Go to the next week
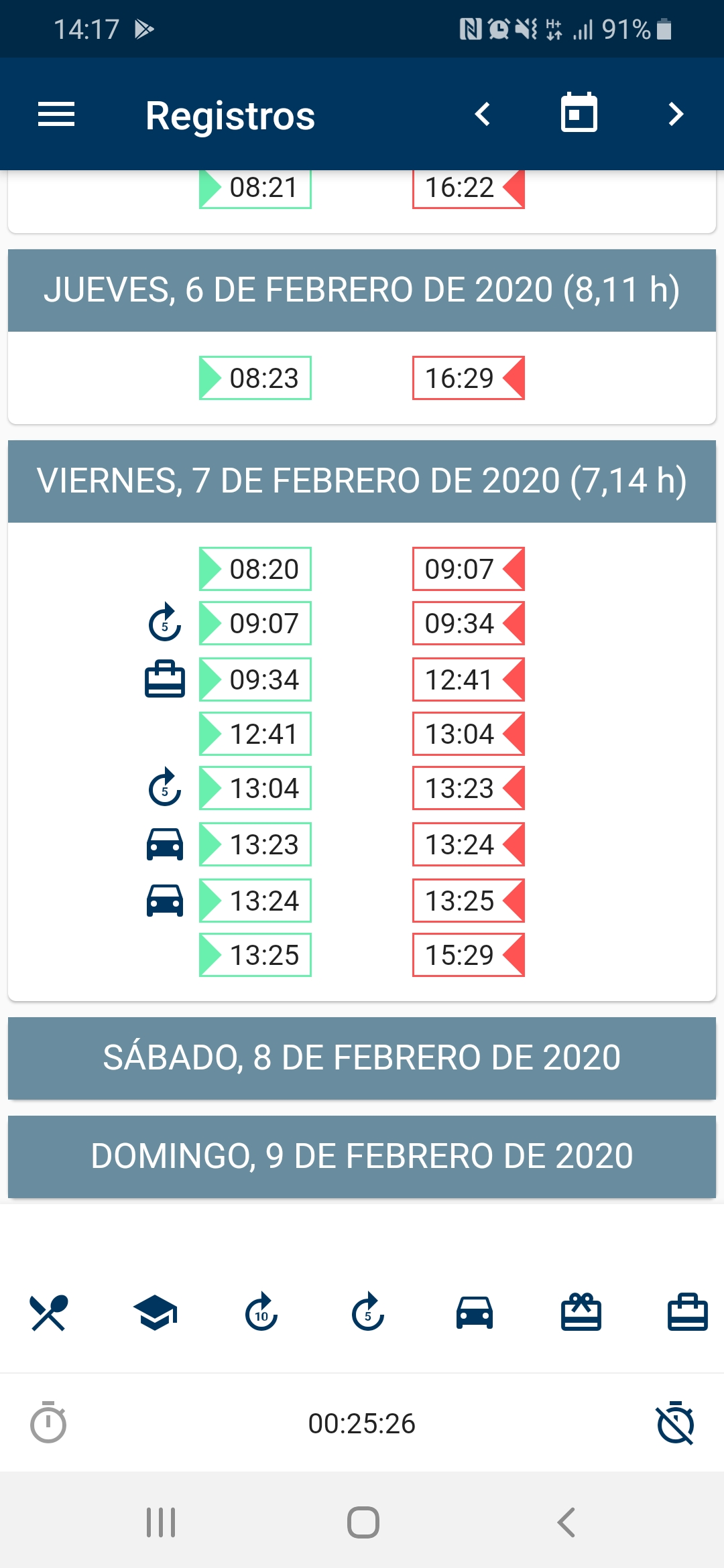 [675, 115]
